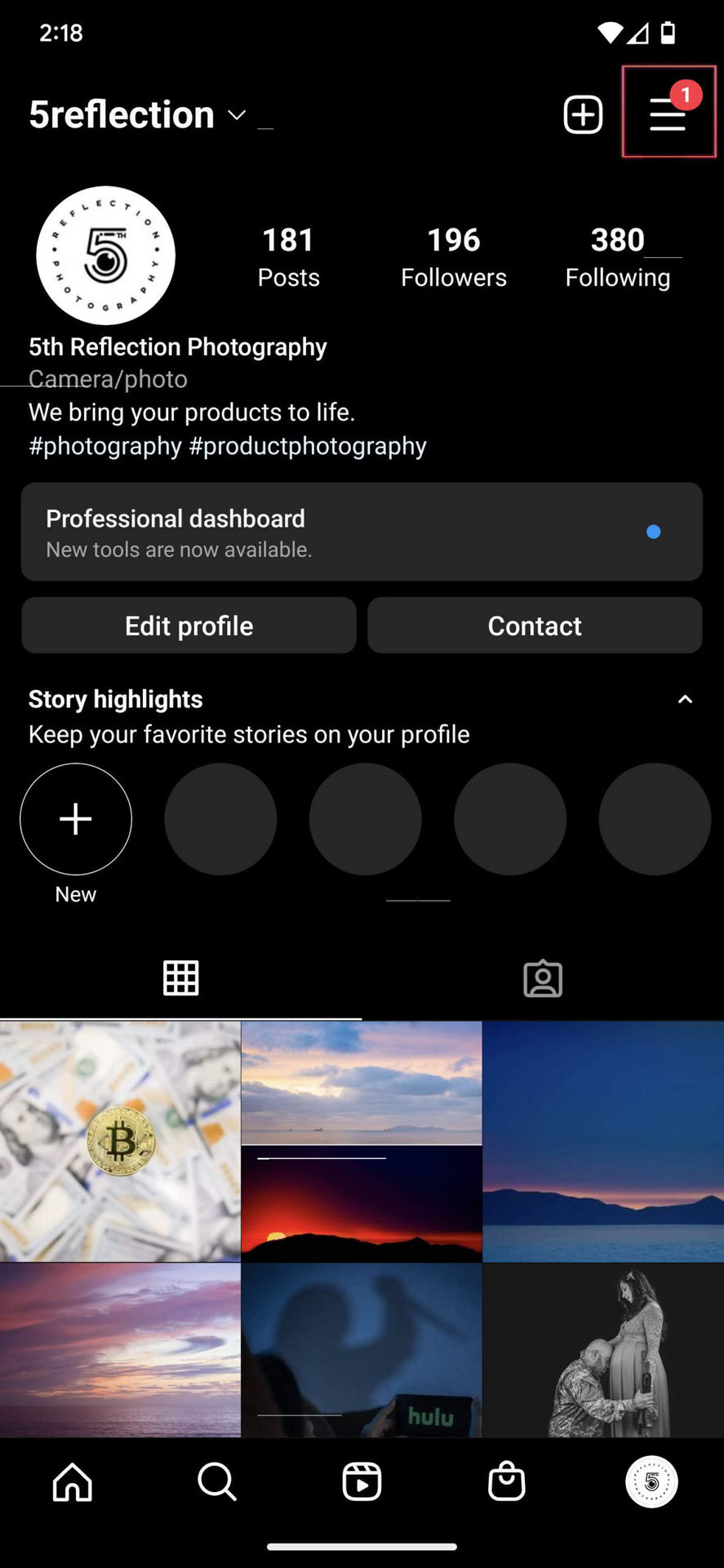The image size is (724, 1568).
Task: Open the hulu post thumbnail
Action: [x=362, y=1350]
